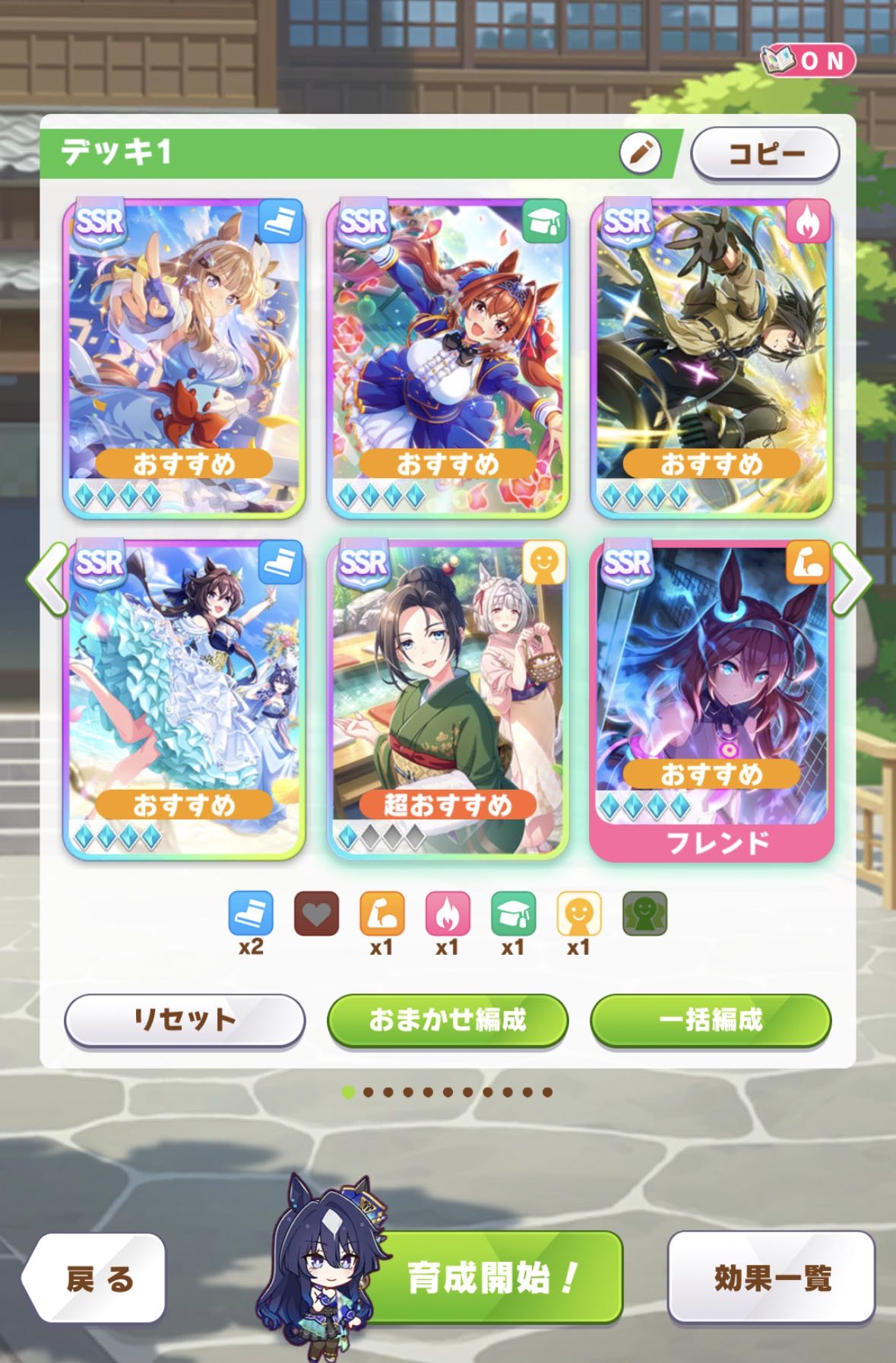This screenshot has width=896, height=1363.
Task: Tap the リセット button
Action: (x=184, y=1019)
